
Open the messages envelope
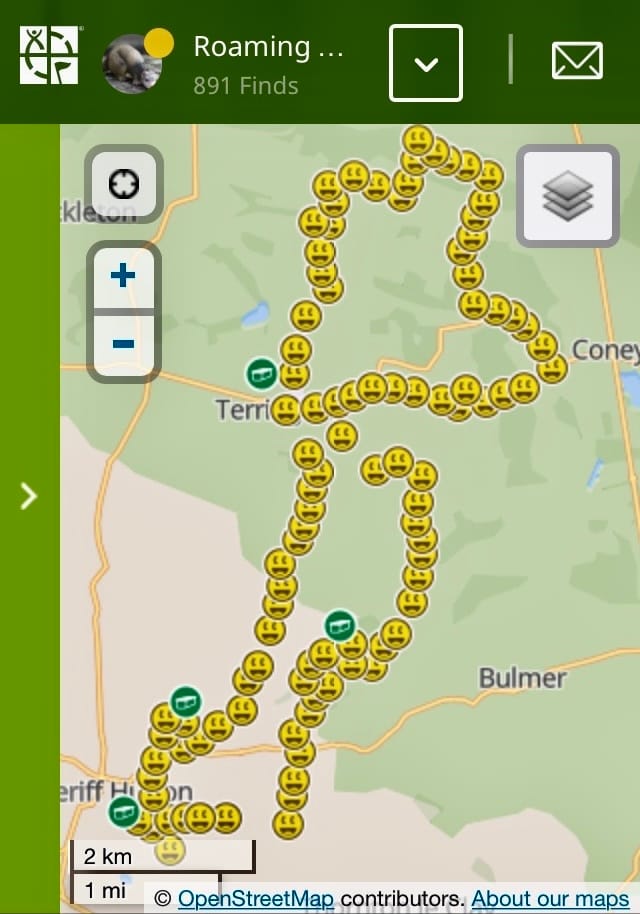point(577,61)
